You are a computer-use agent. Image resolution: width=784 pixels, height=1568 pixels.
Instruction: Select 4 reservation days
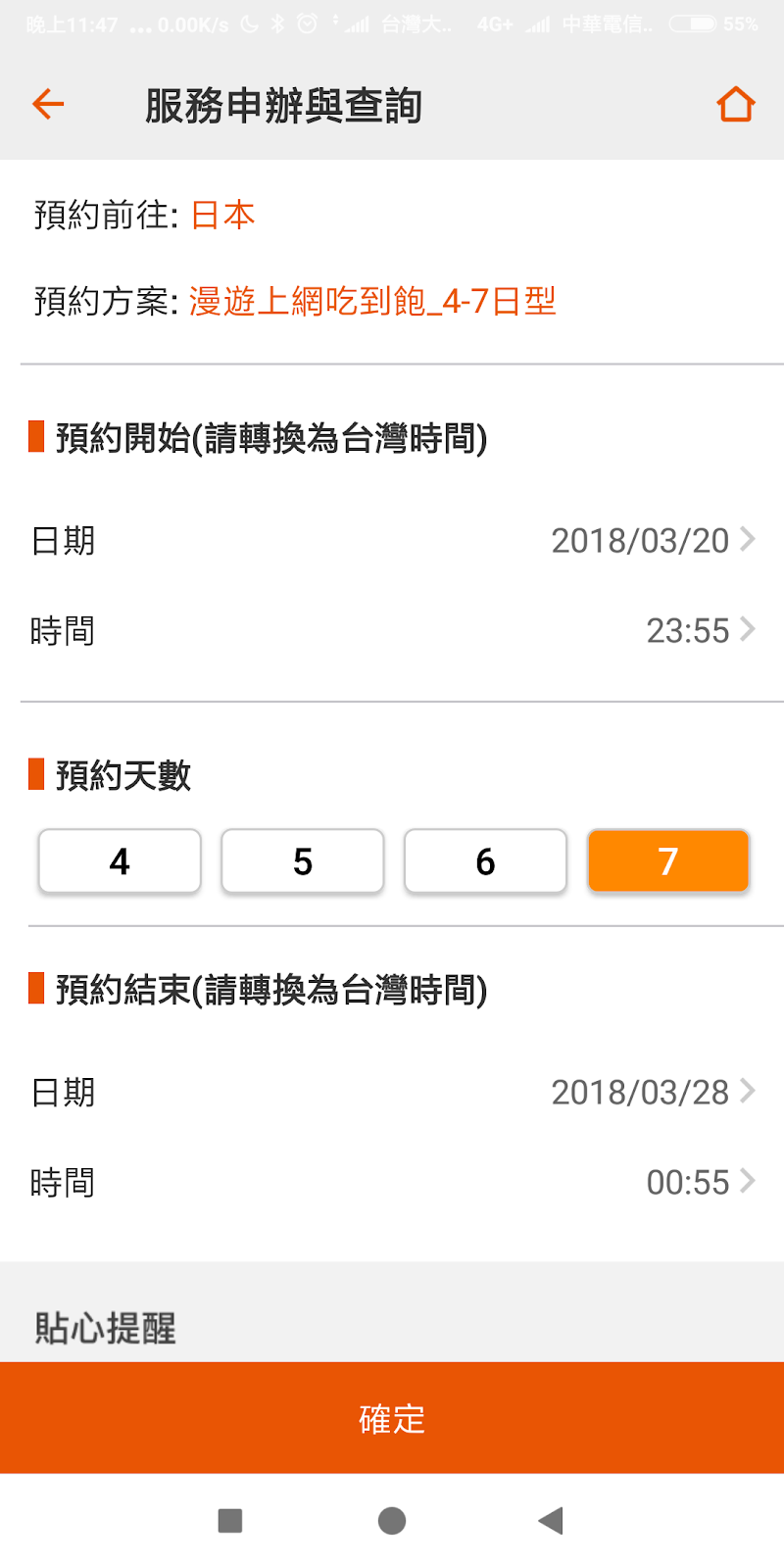[120, 861]
